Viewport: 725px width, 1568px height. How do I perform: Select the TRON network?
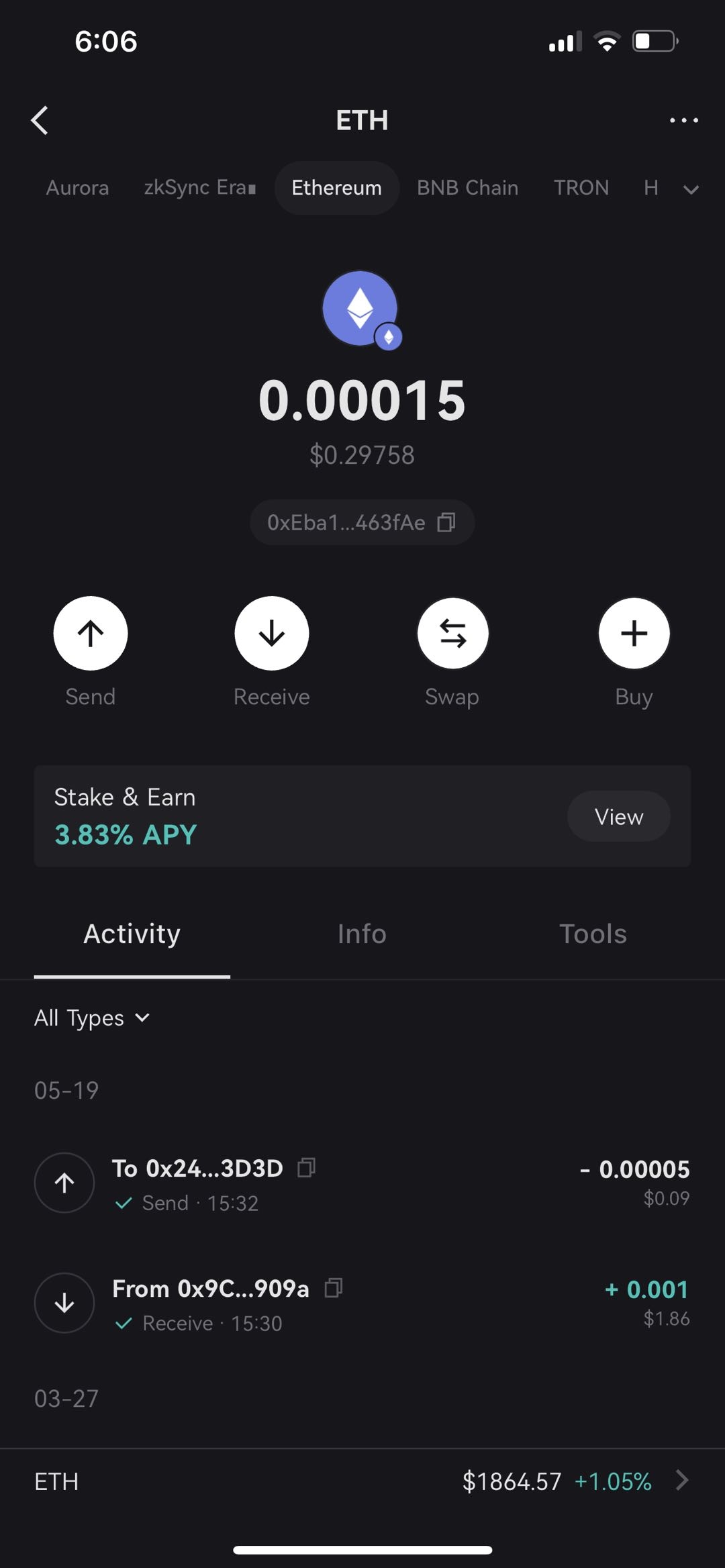pos(581,188)
